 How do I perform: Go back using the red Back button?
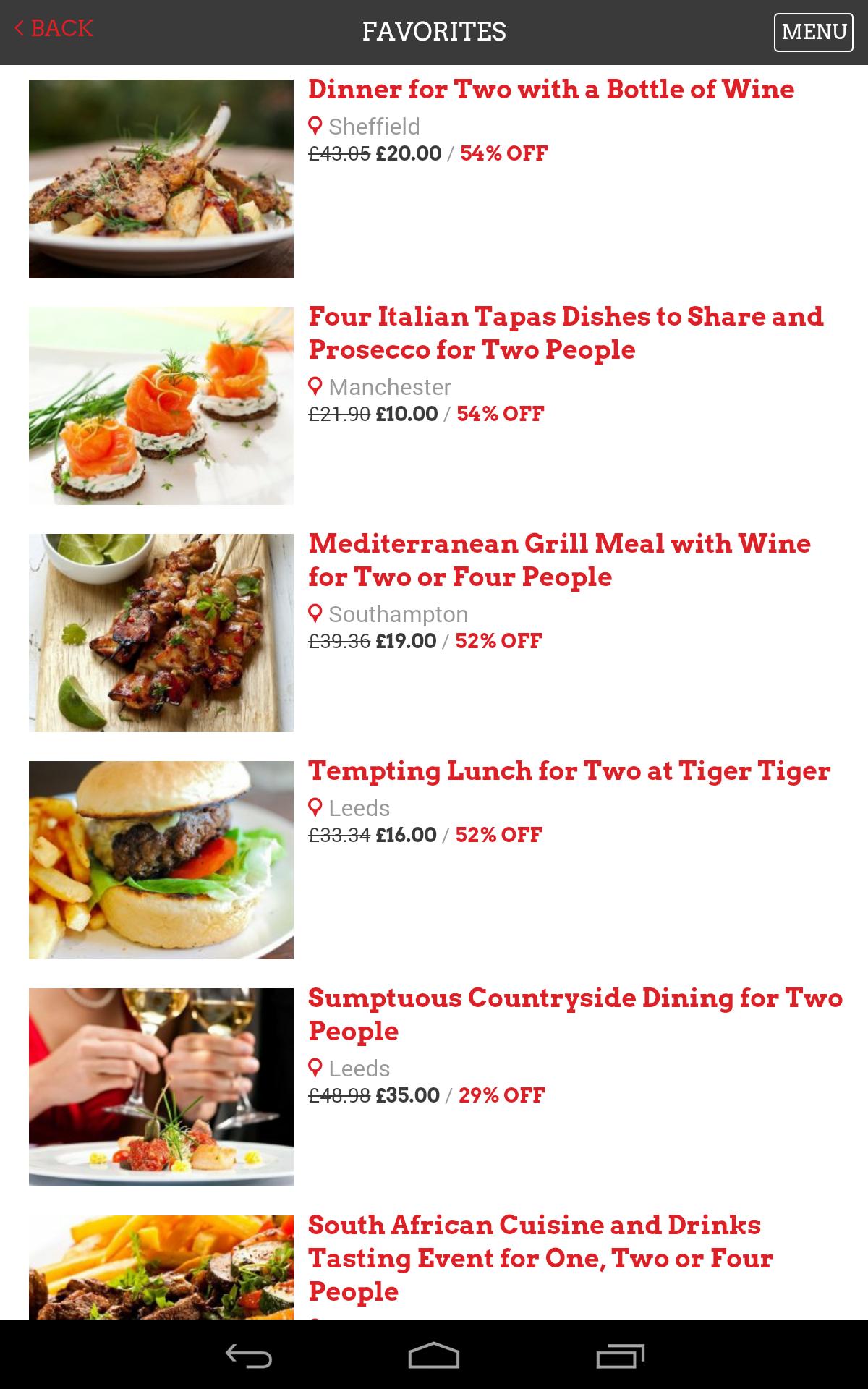(54, 29)
